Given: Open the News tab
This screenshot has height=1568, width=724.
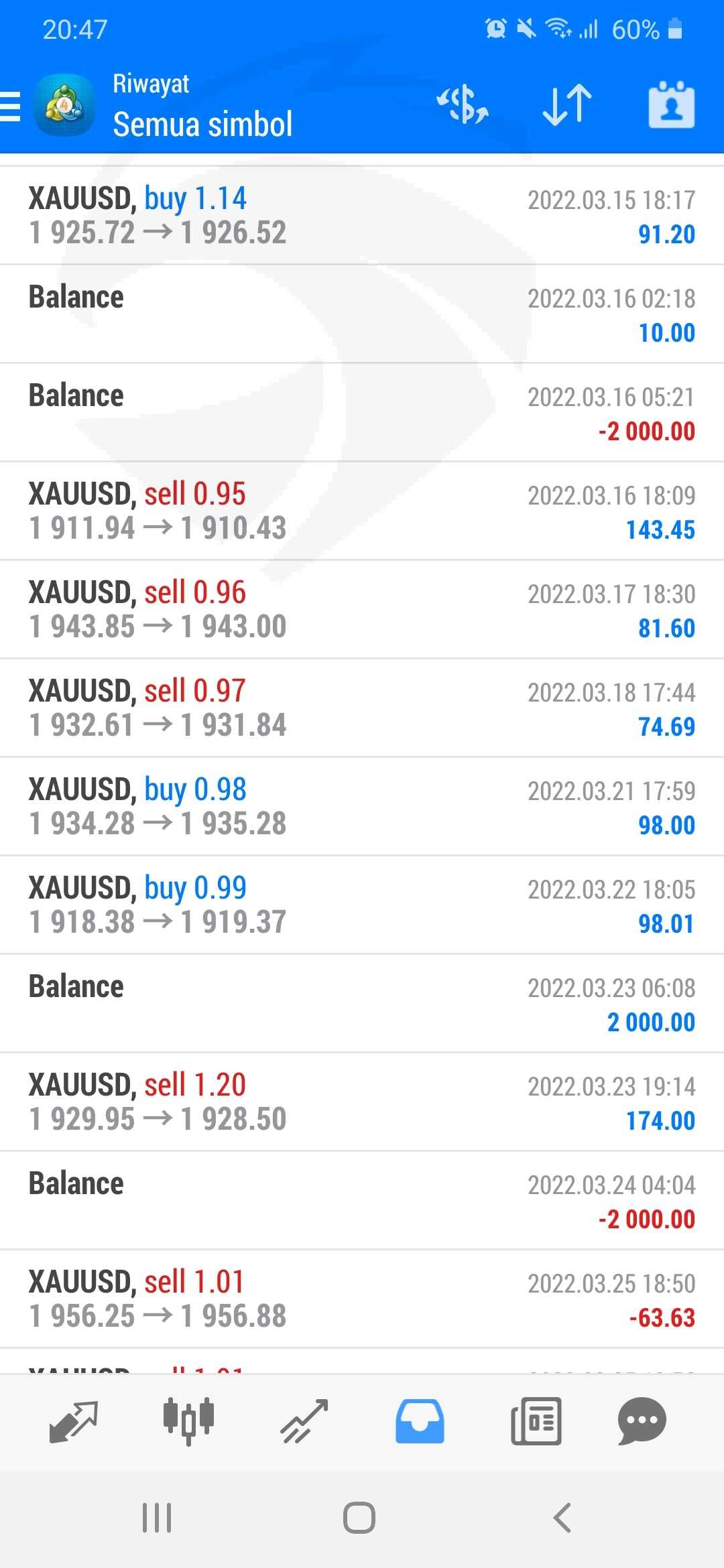Looking at the screenshot, I should click(x=536, y=1421).
